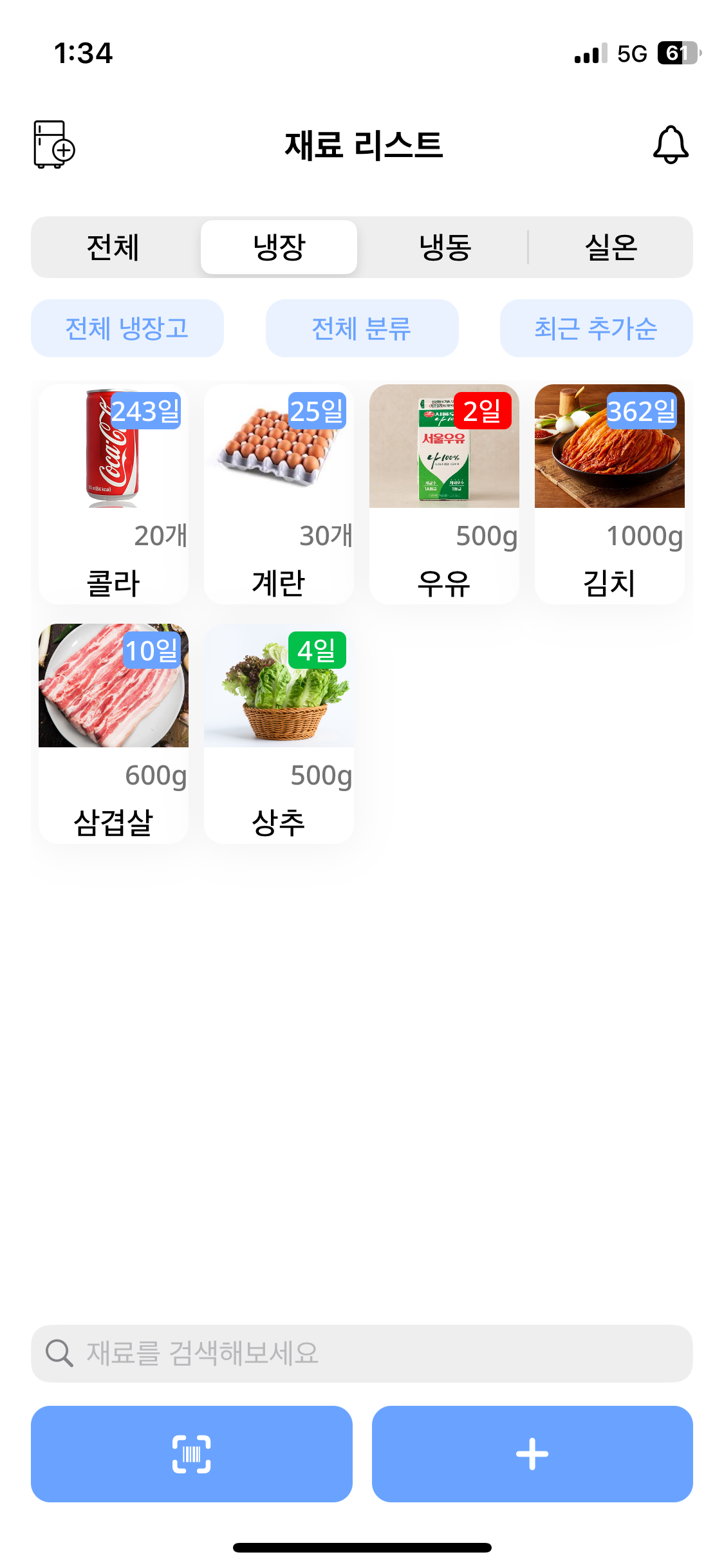Switch to the 냉동 tab
The width and height of the screenshot is (724, 1568).
pos(445,247)
